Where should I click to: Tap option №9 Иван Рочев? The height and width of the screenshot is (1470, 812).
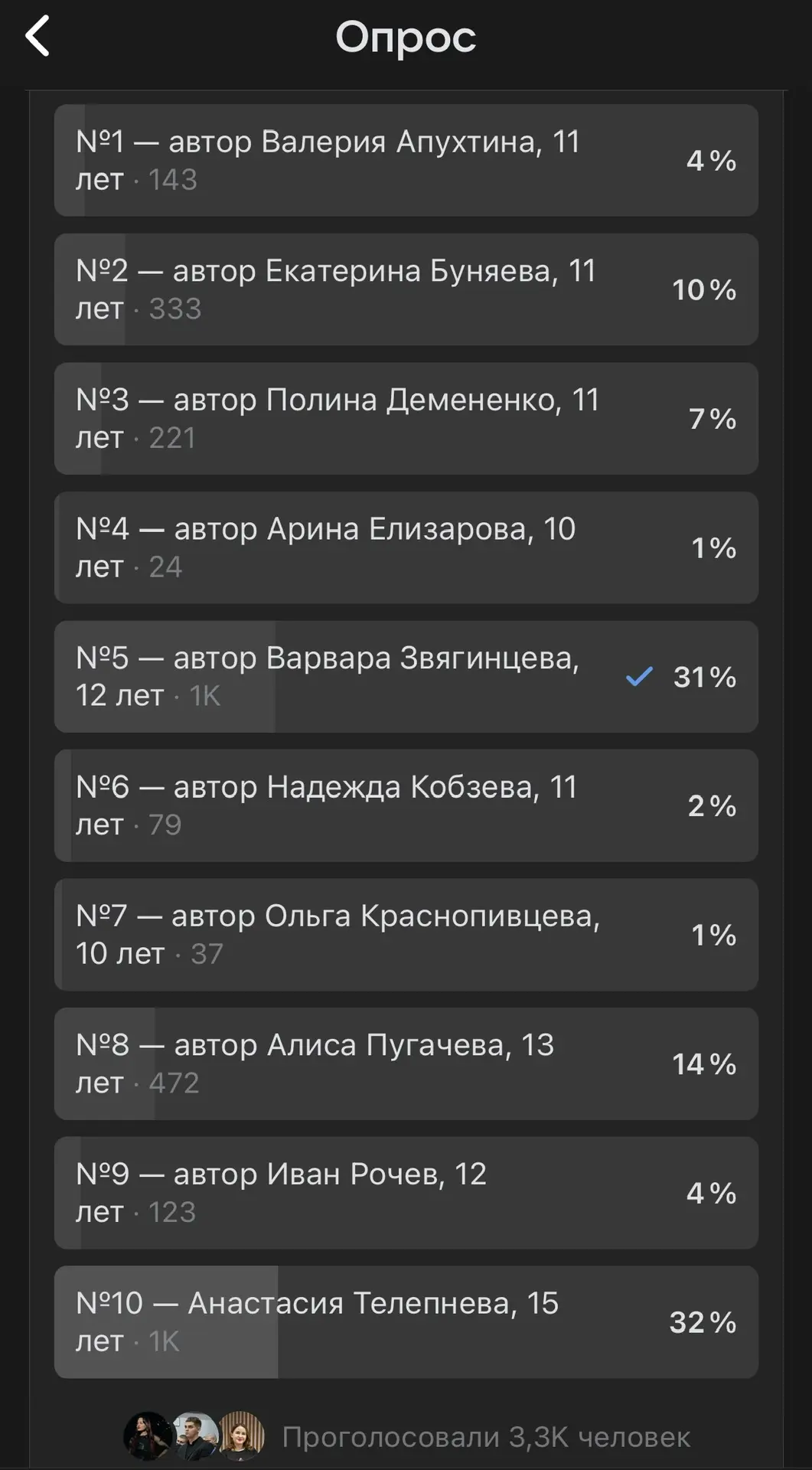(x=406, y=1193)
